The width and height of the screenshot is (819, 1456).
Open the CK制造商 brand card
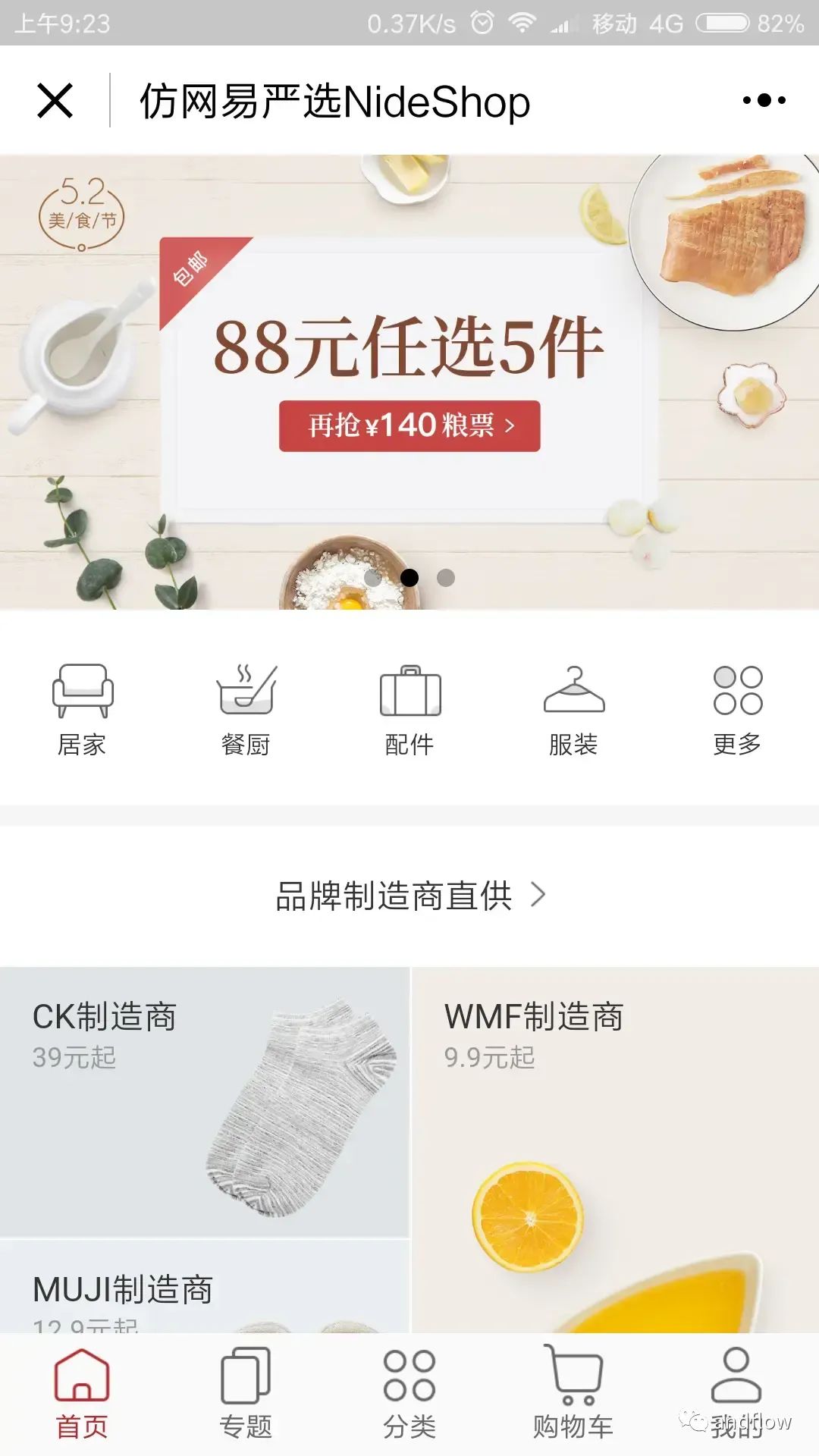pyautogui.click(x=205, y=1101)
